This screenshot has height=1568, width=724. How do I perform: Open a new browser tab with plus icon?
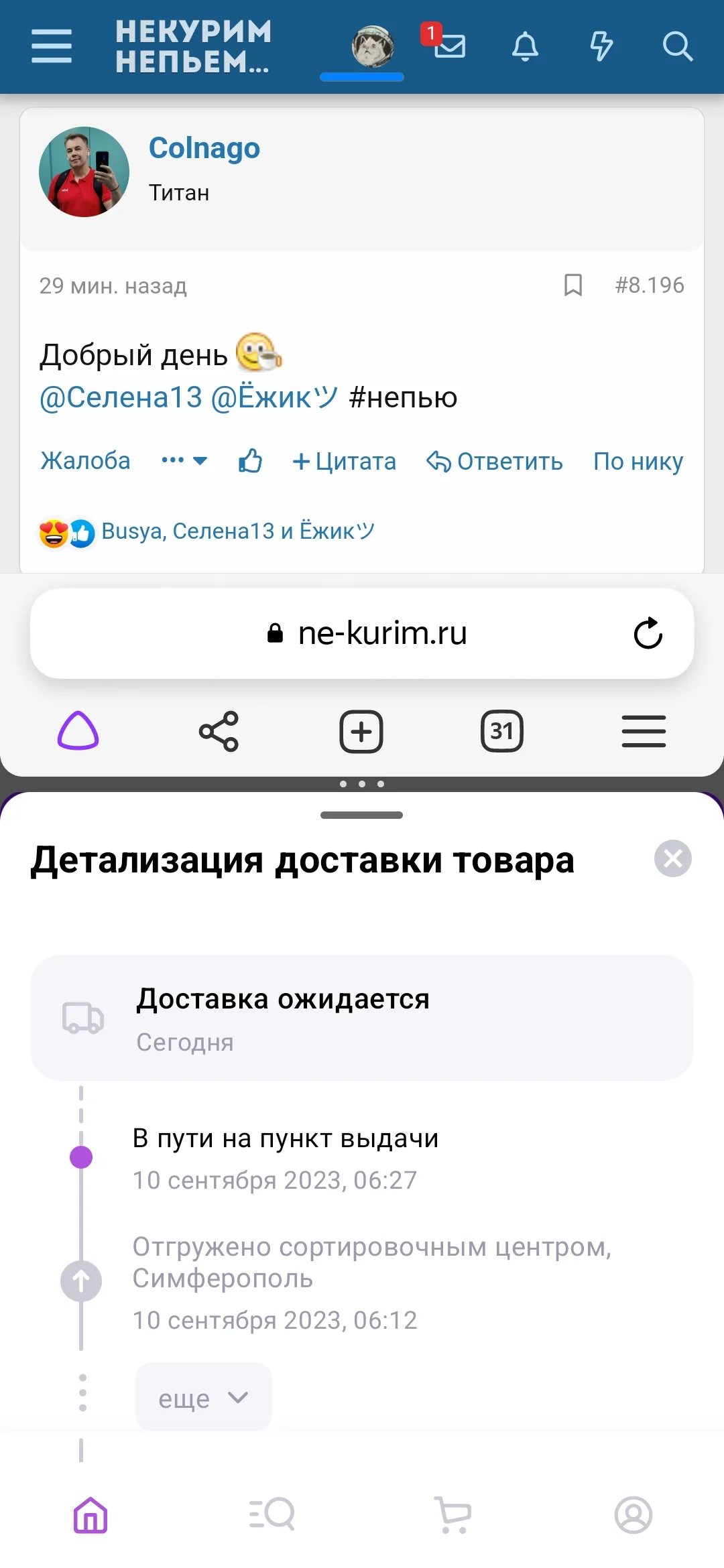pyautogui.click(x=361, y=732)
